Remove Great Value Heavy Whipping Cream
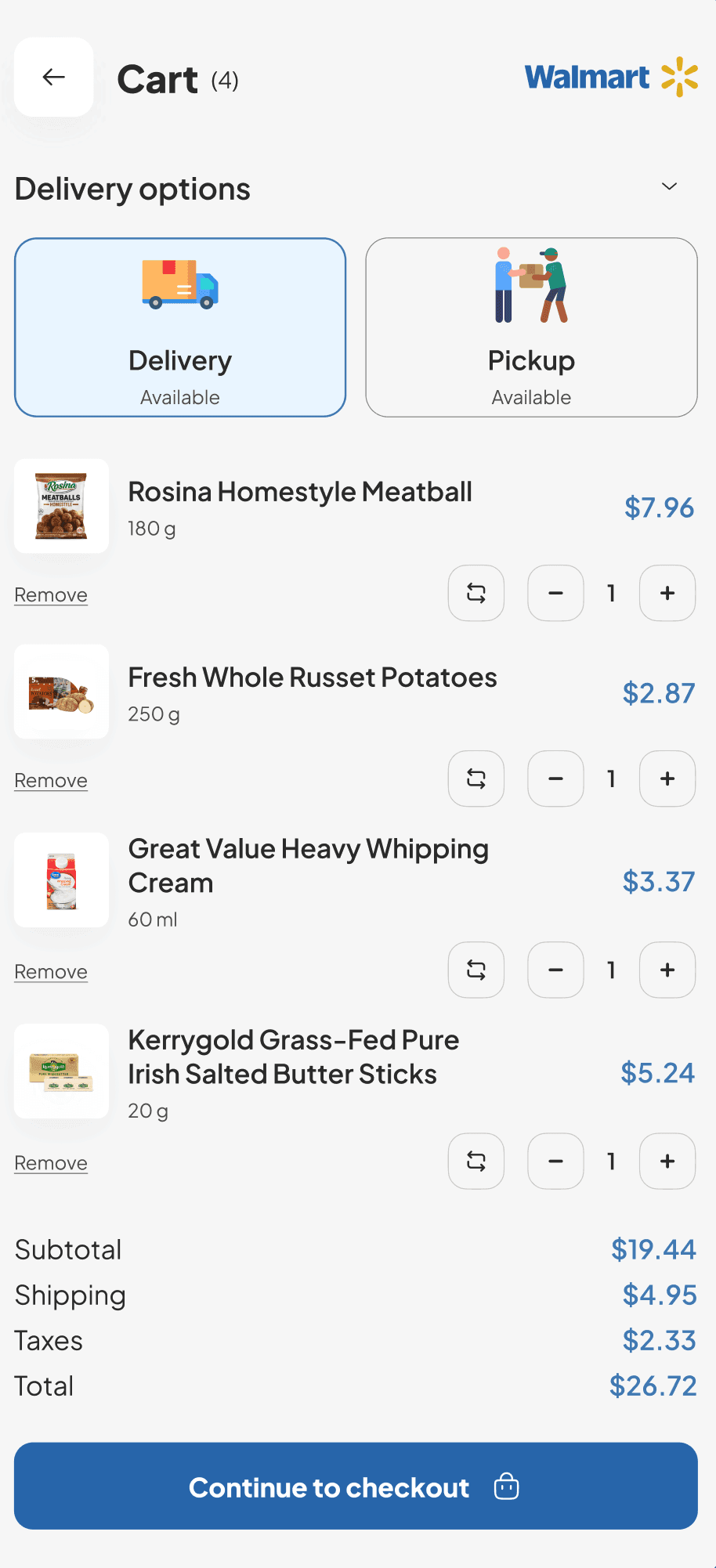The width and height of the screenshot is (716, 1568). coord(51,971)
